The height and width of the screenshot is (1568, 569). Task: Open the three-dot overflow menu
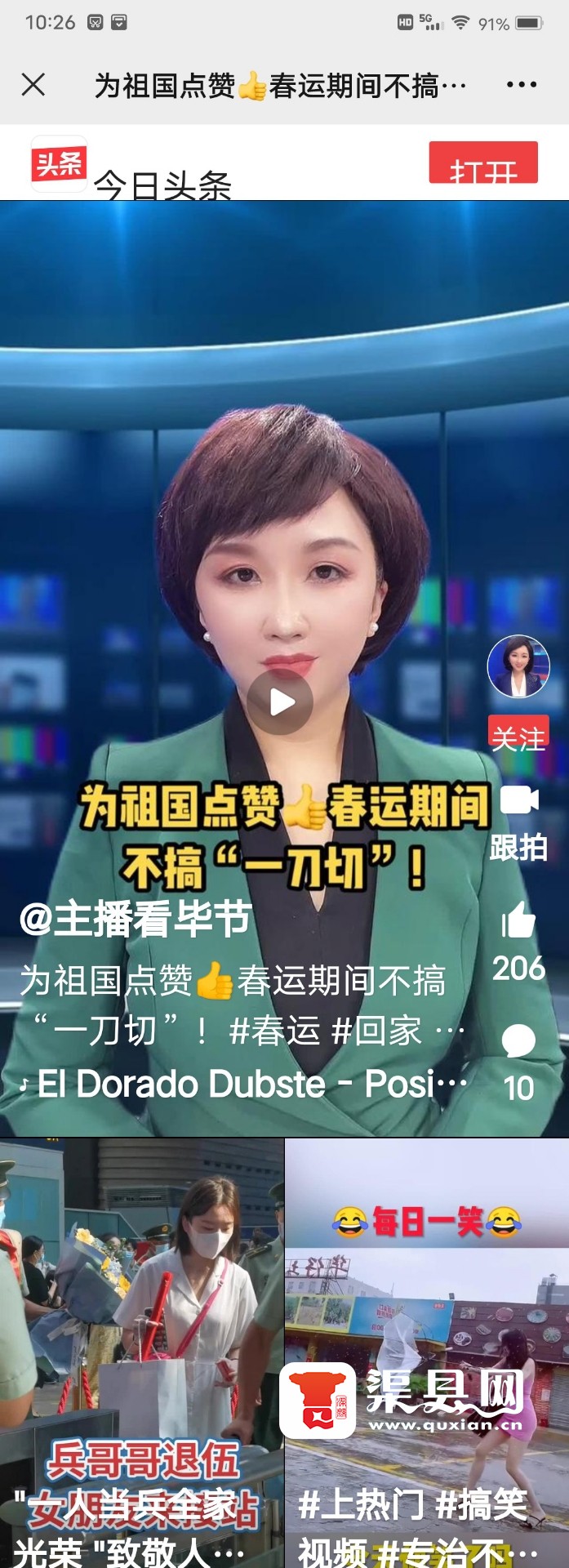click(x=521, y=85)
